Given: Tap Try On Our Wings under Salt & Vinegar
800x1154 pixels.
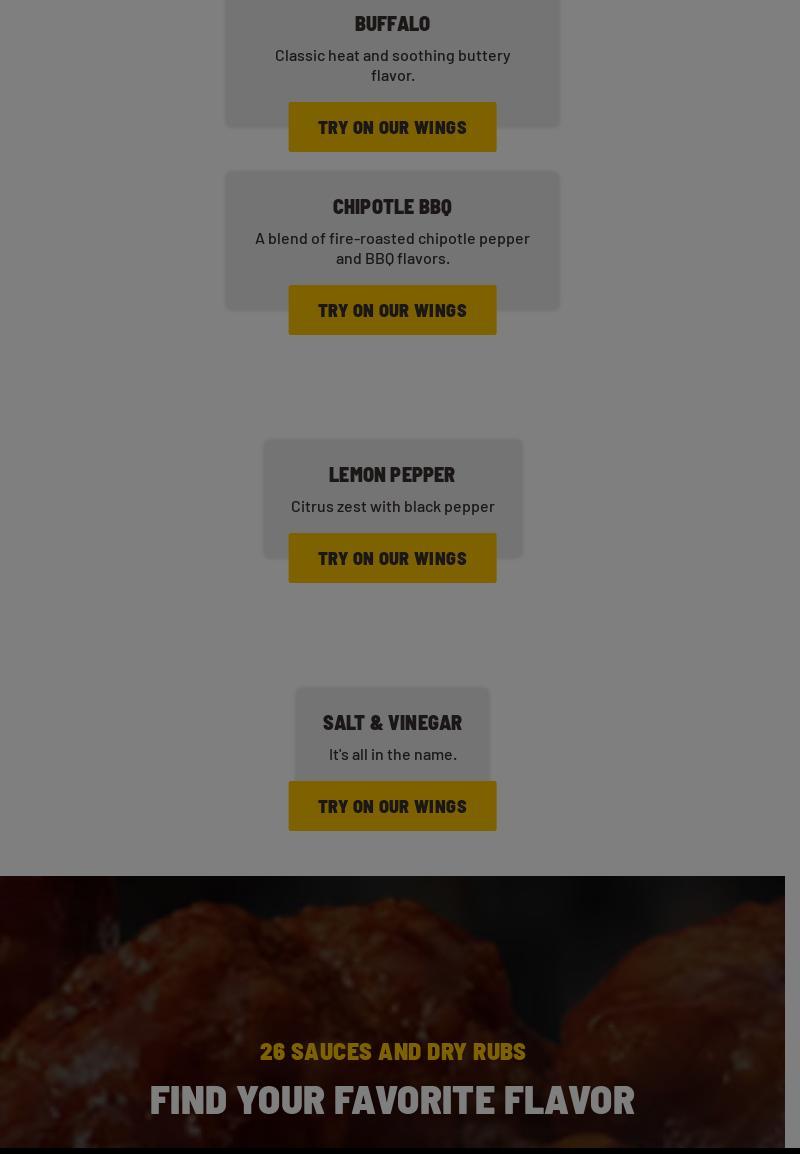Looking at the screenshot, I should point(392,806).
